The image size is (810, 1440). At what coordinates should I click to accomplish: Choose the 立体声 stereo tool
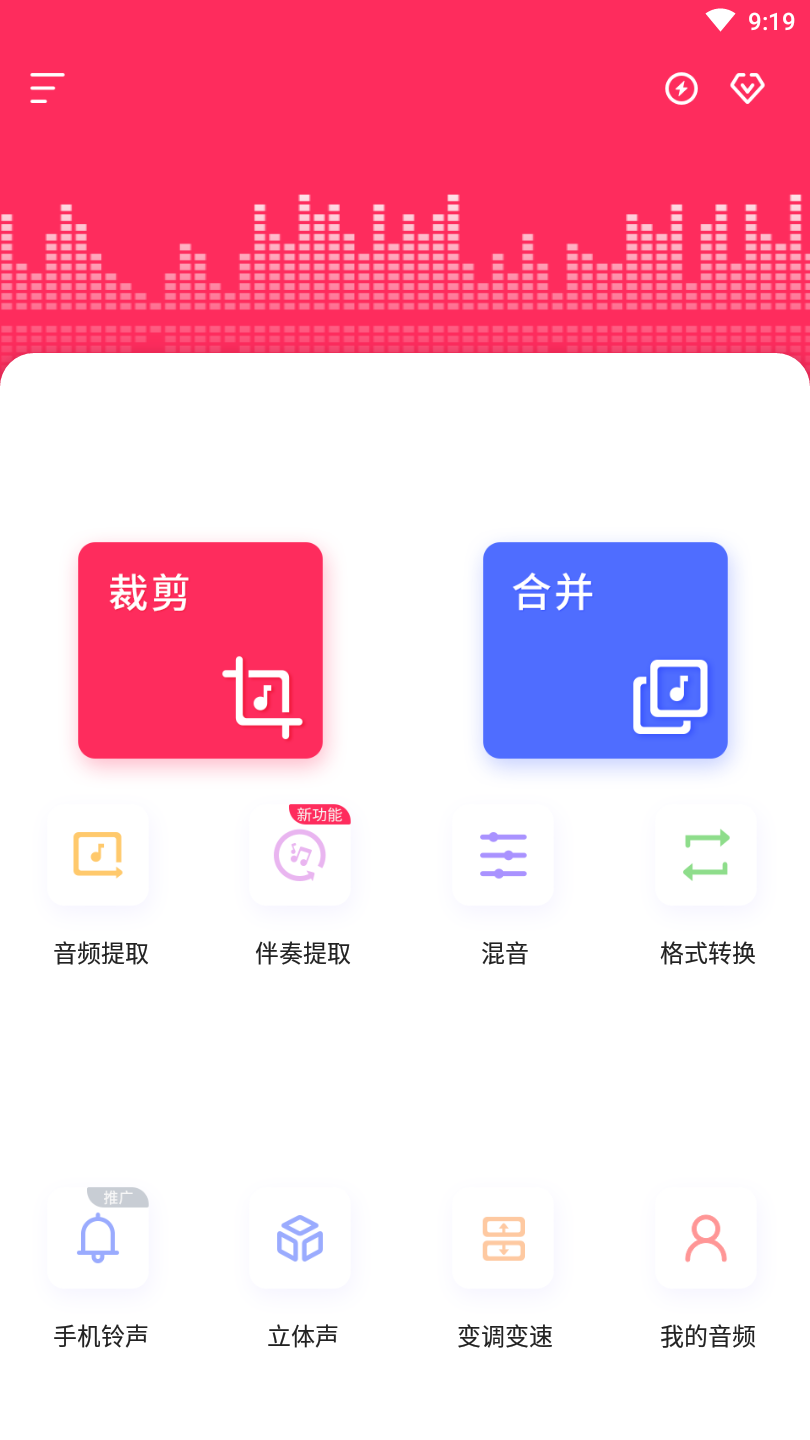tap(300, 1239)
